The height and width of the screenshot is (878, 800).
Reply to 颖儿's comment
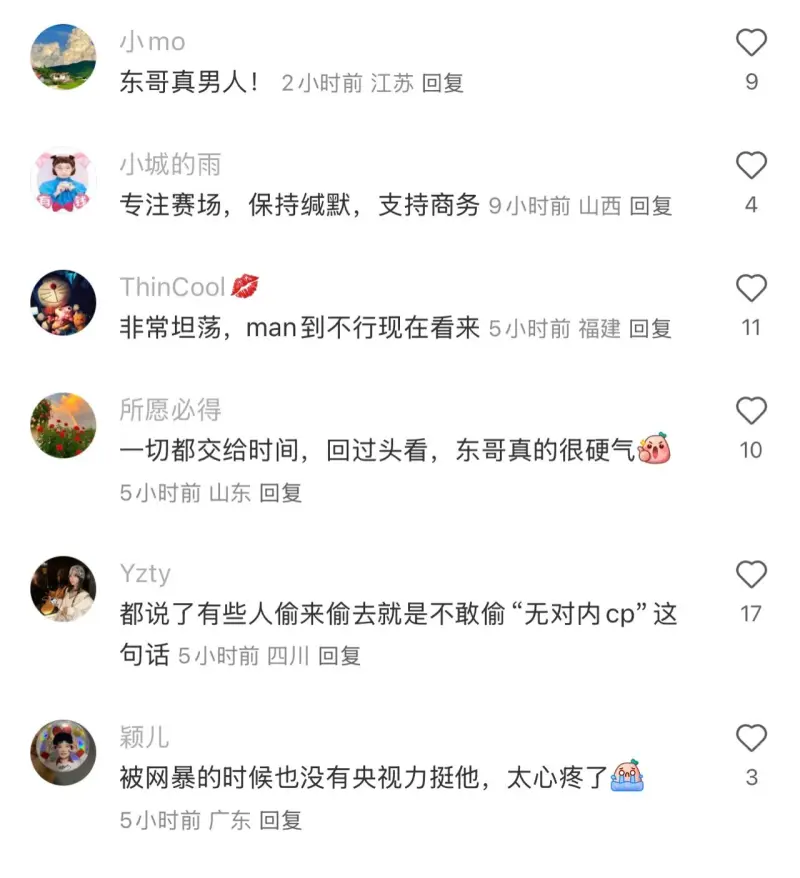tap(280, 821)
